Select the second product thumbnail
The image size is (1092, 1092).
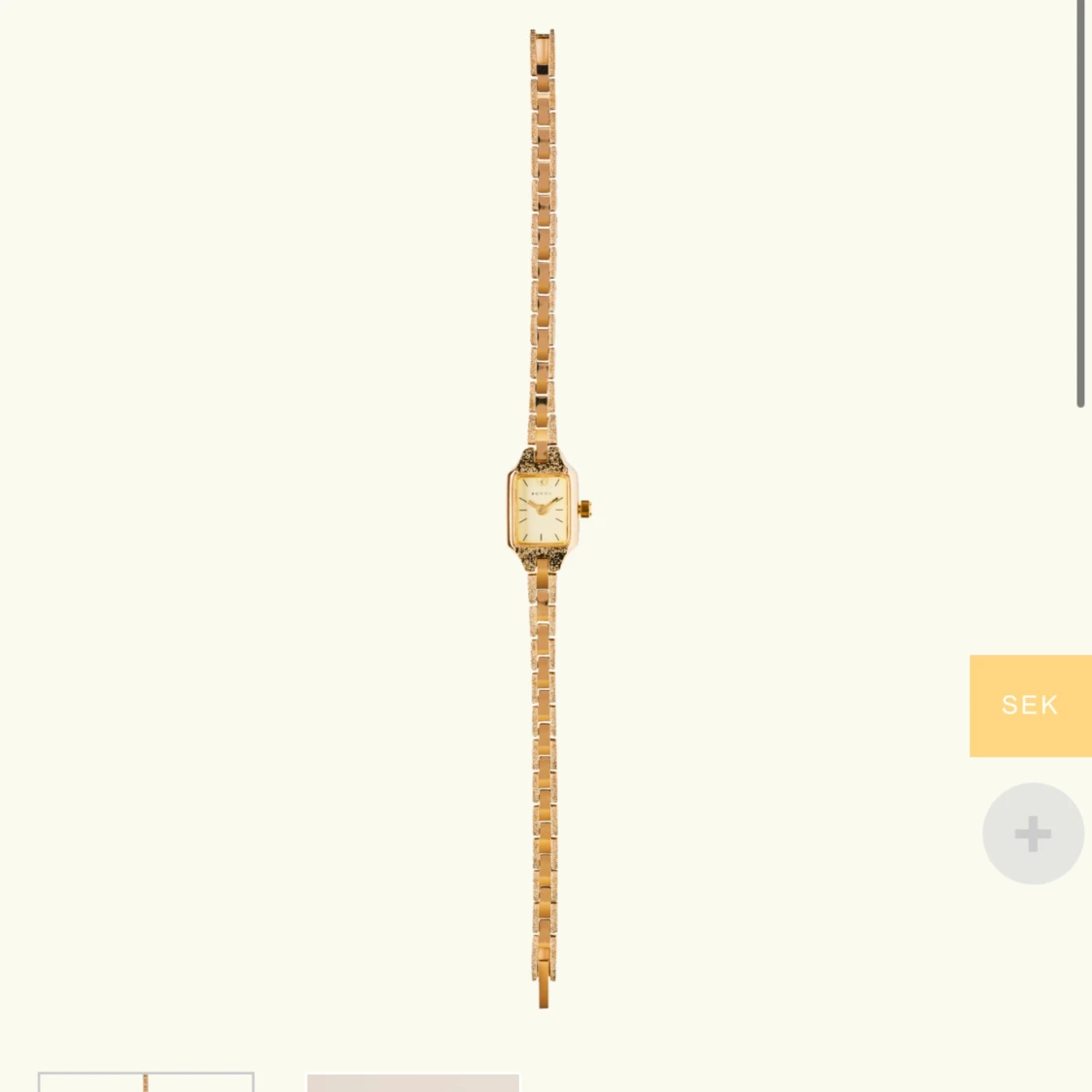click(x=414, y=1081)
